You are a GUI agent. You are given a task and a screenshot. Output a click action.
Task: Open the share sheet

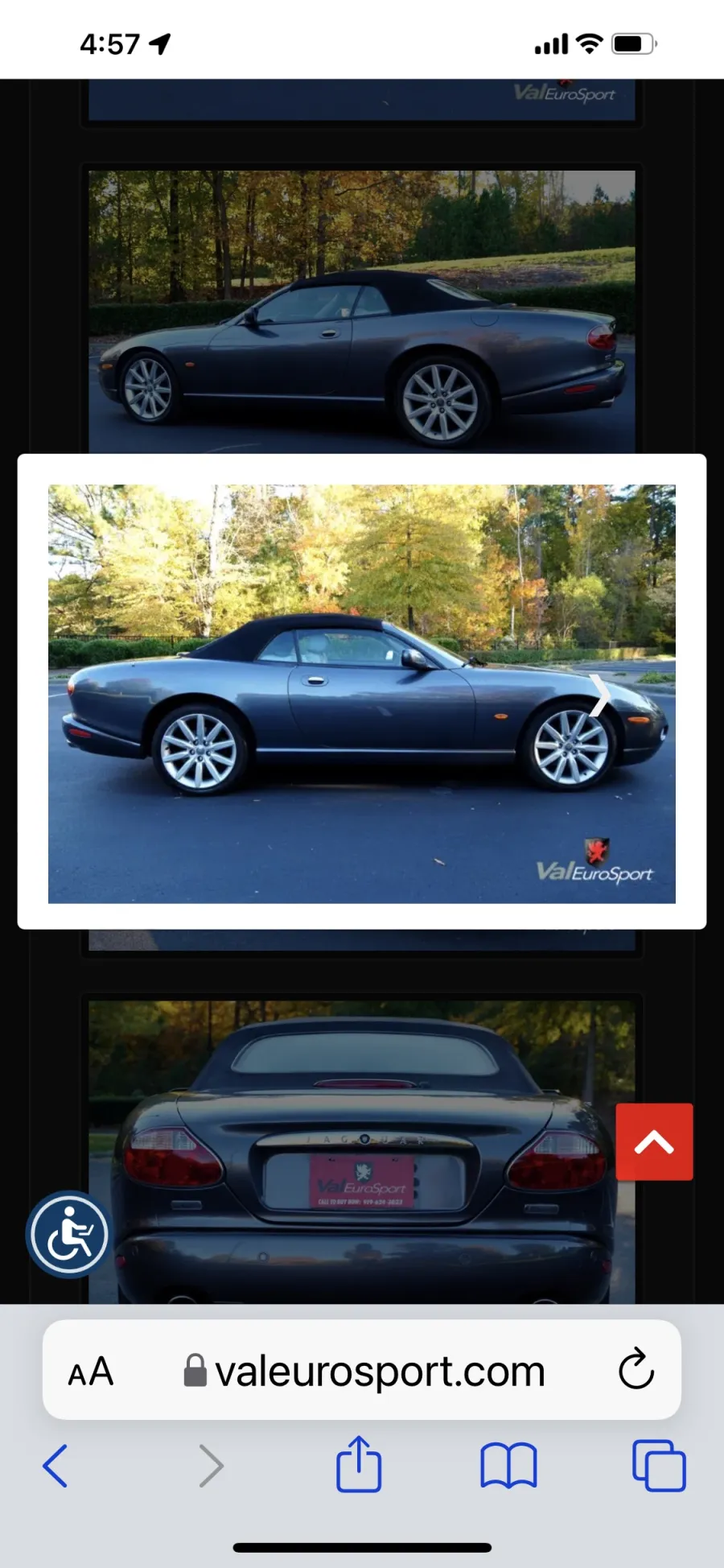tap(358, 1464)
